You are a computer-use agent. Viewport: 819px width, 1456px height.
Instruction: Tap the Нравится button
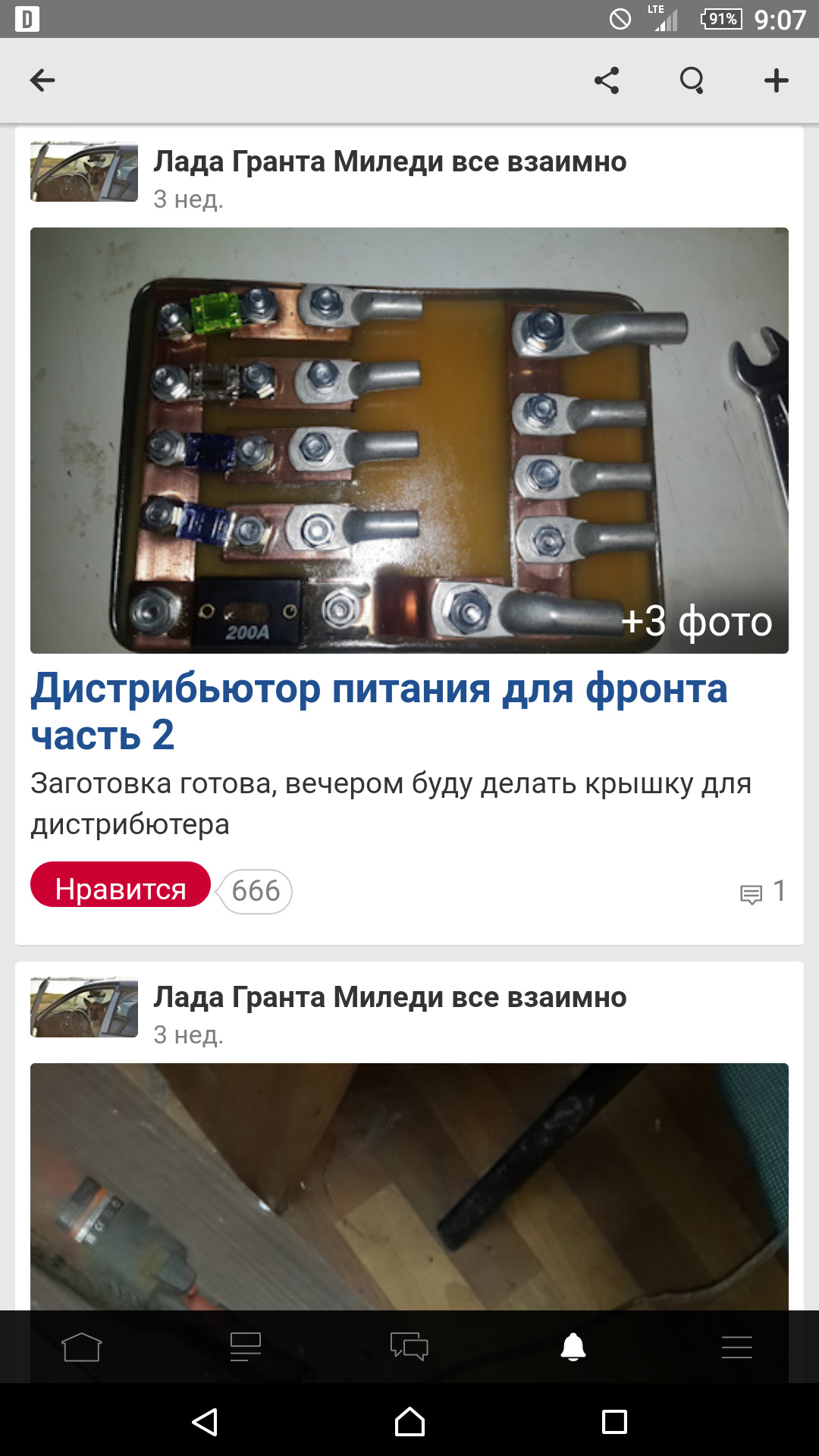pos(120,889)
